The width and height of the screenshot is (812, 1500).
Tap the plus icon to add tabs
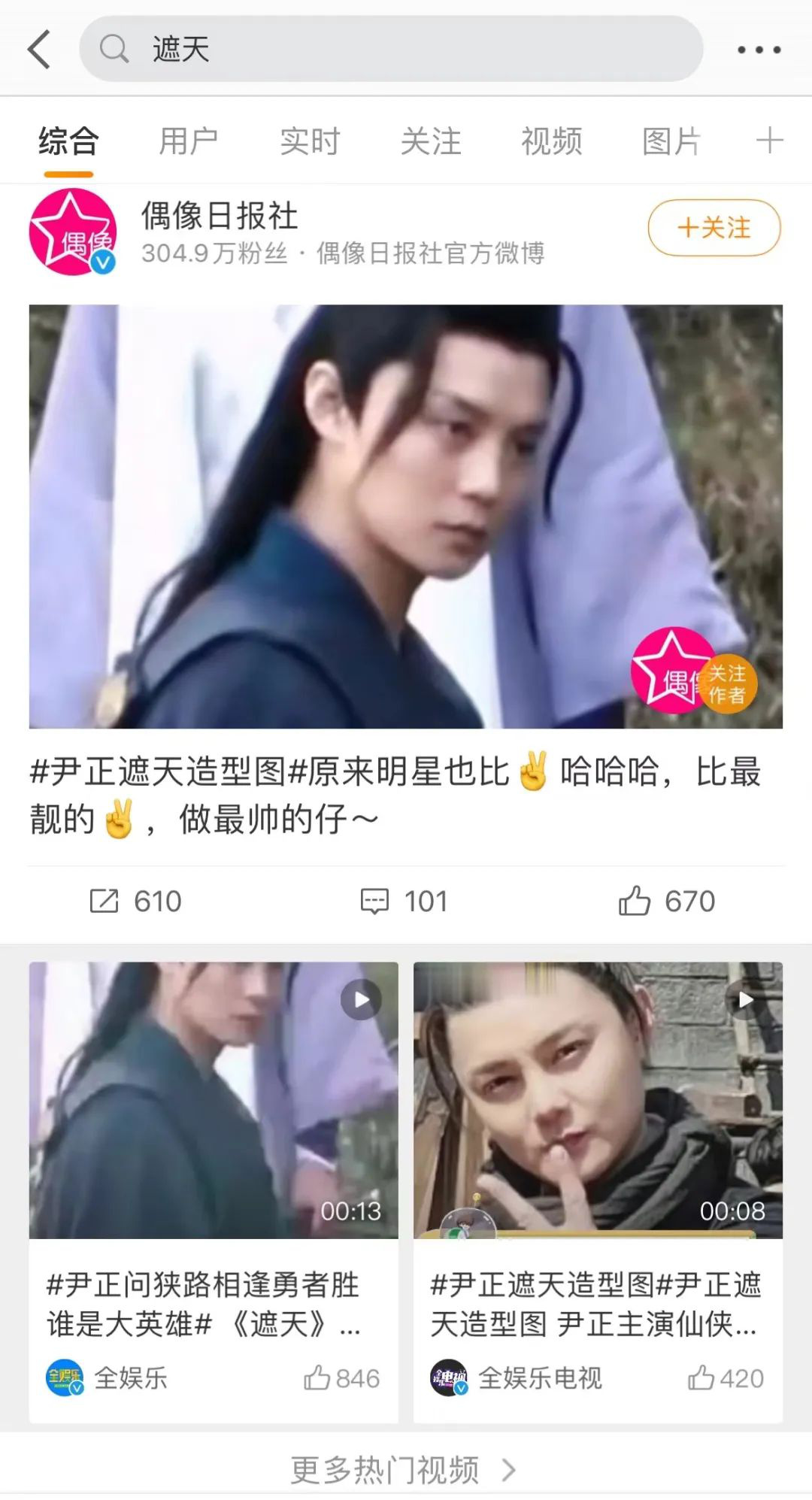(769, 141)
